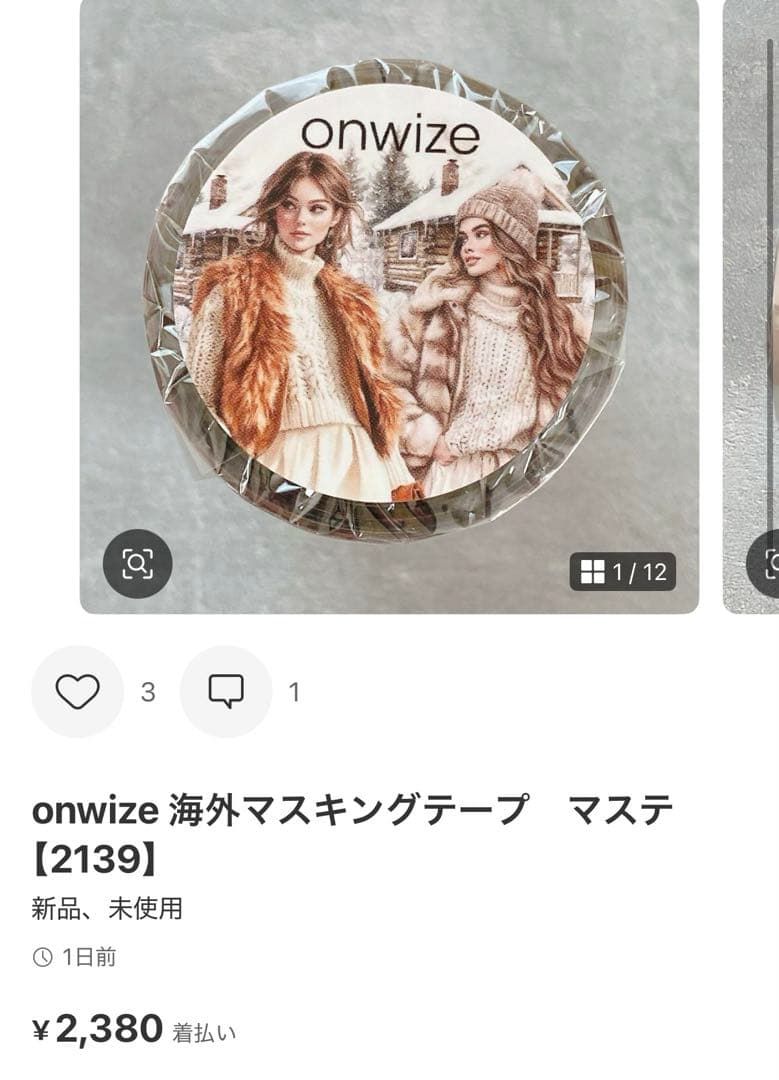Viewport: 779px width, 1080px height.
Task: Click the next photo peeking on the right
Action: pyautogui.click(x=750, y=300)
